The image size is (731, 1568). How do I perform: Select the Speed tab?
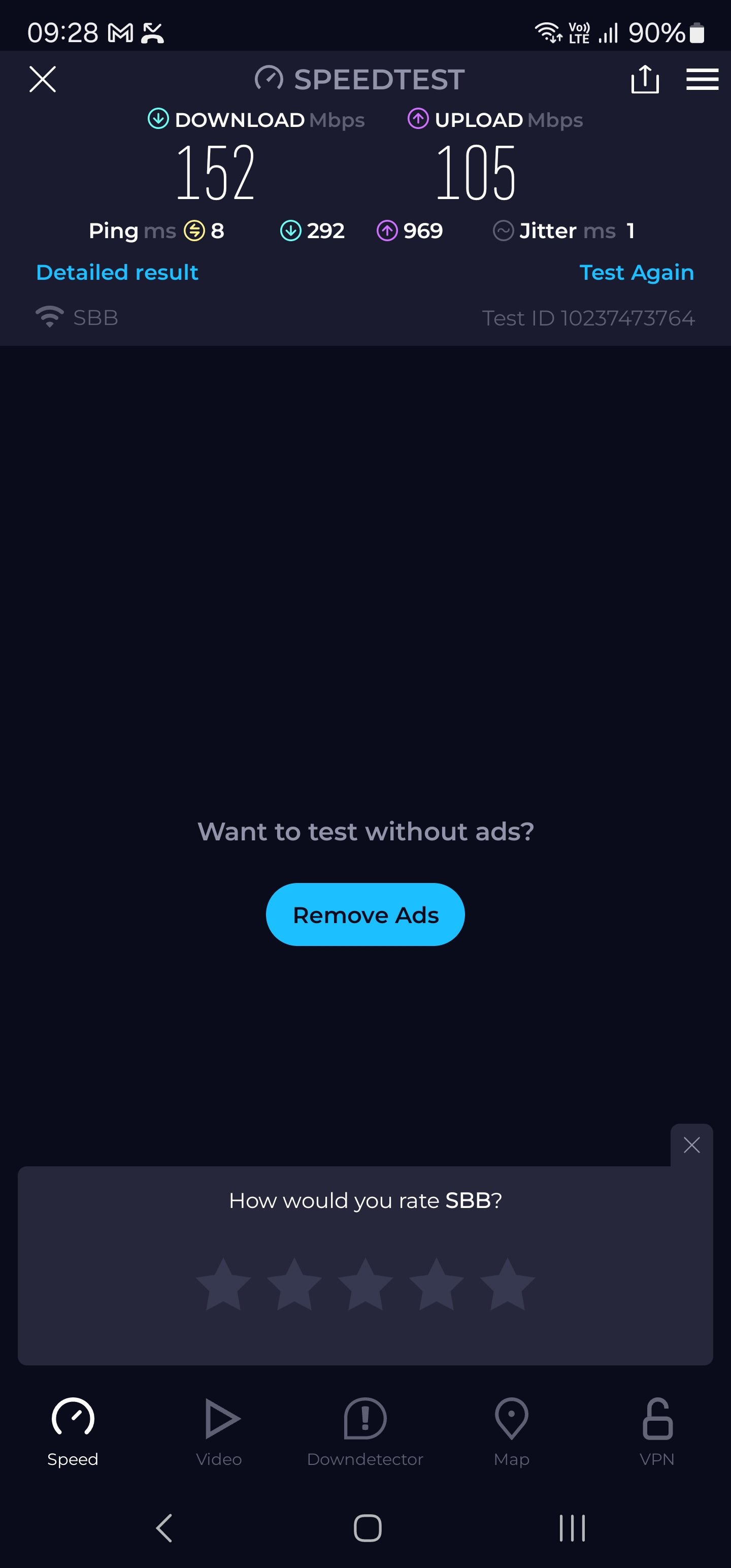[x=73, y=1431]
